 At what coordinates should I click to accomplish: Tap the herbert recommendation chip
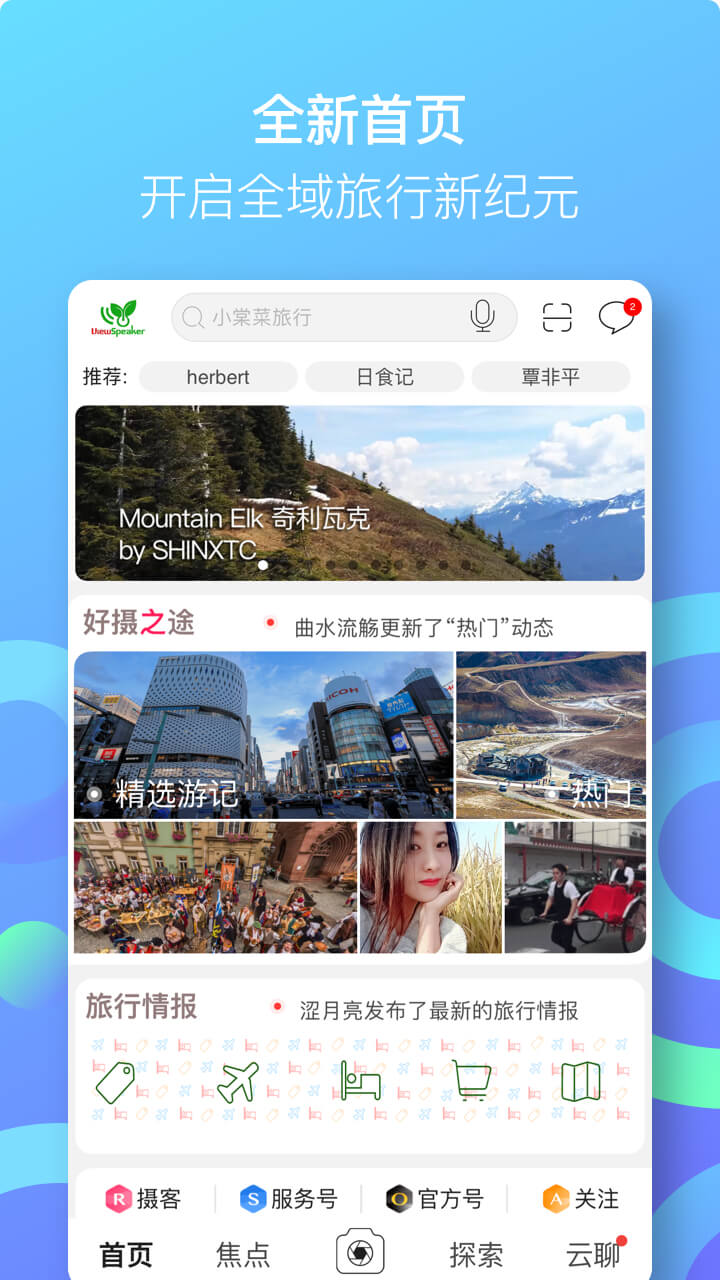pos(217,377)
